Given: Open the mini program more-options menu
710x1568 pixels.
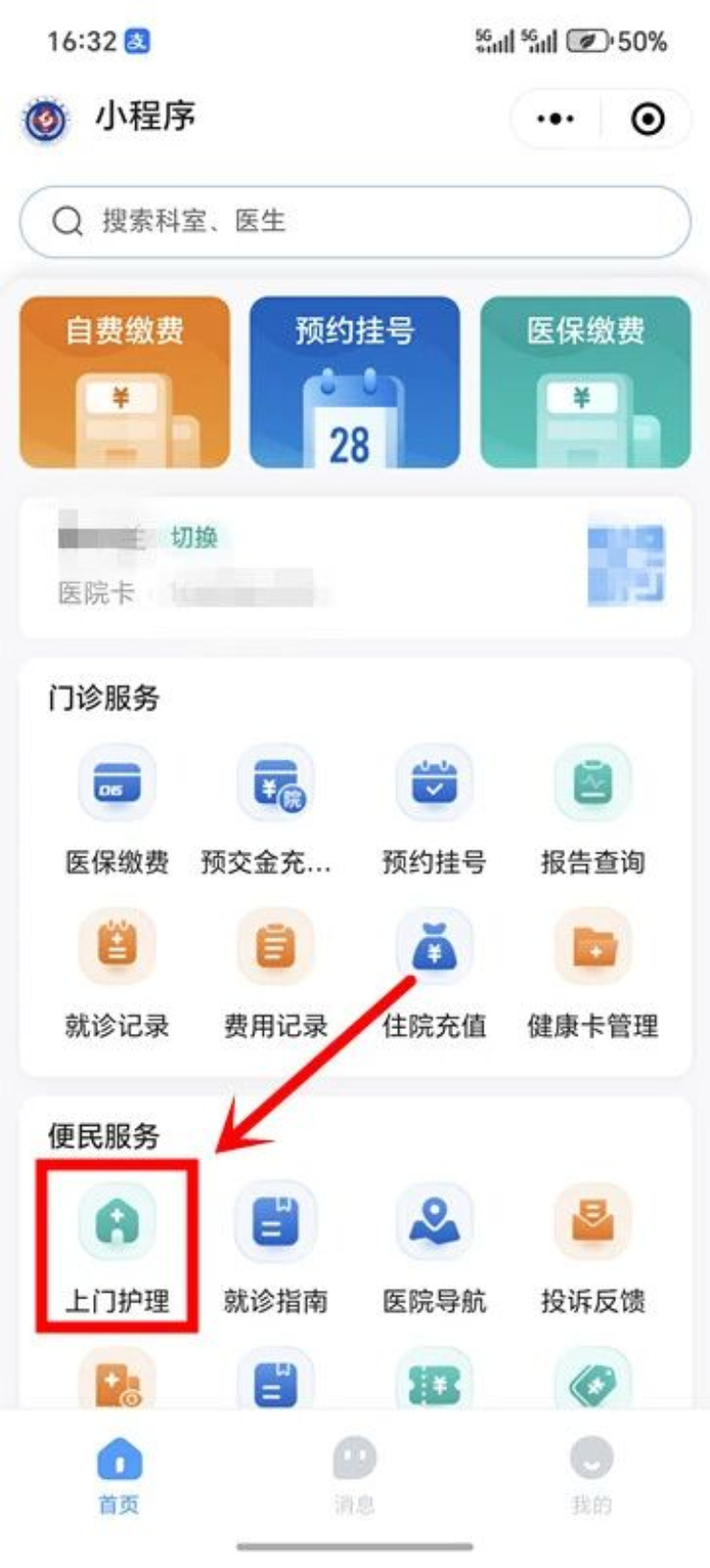Looking at the screenshot, I should [556, 119].
